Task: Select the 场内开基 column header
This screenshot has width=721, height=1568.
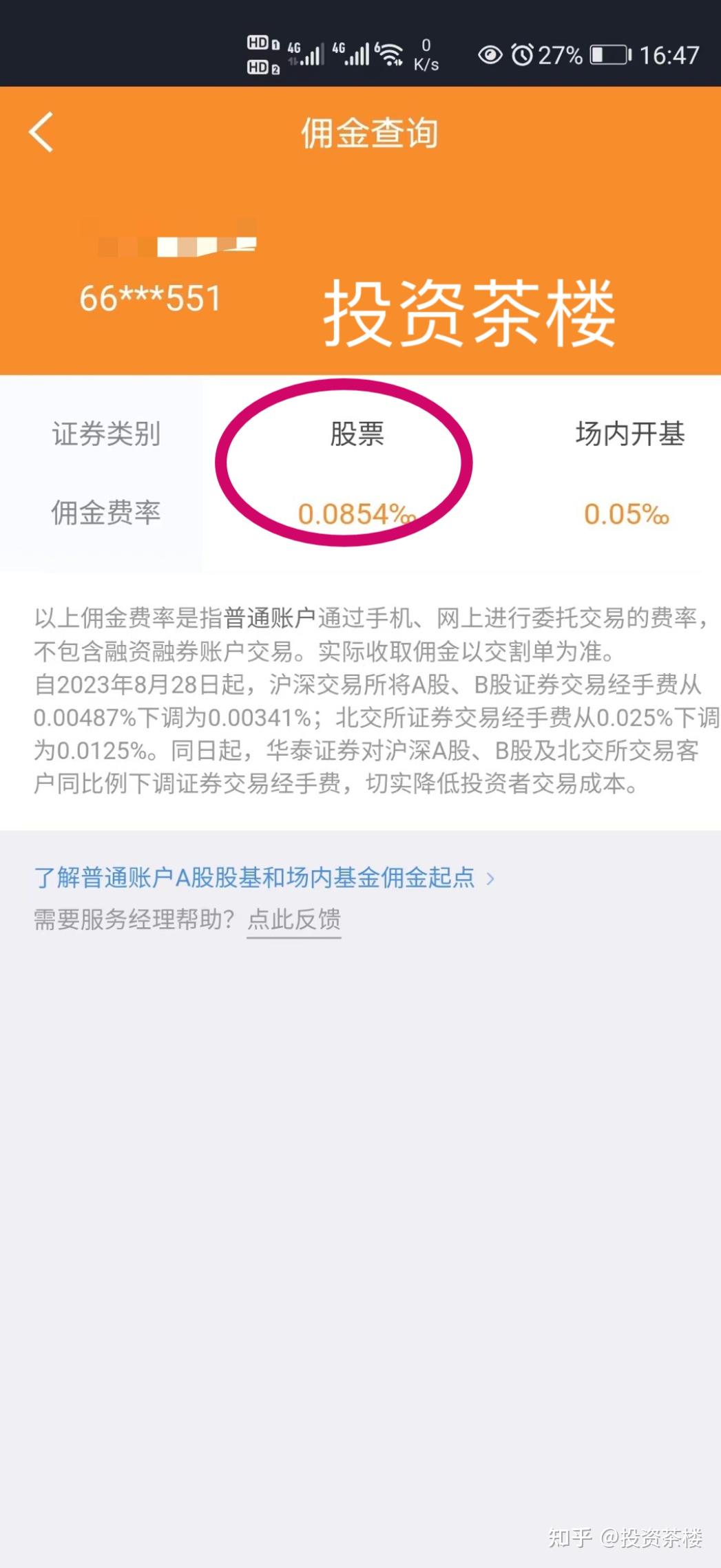Action: [x=629, y=434]
